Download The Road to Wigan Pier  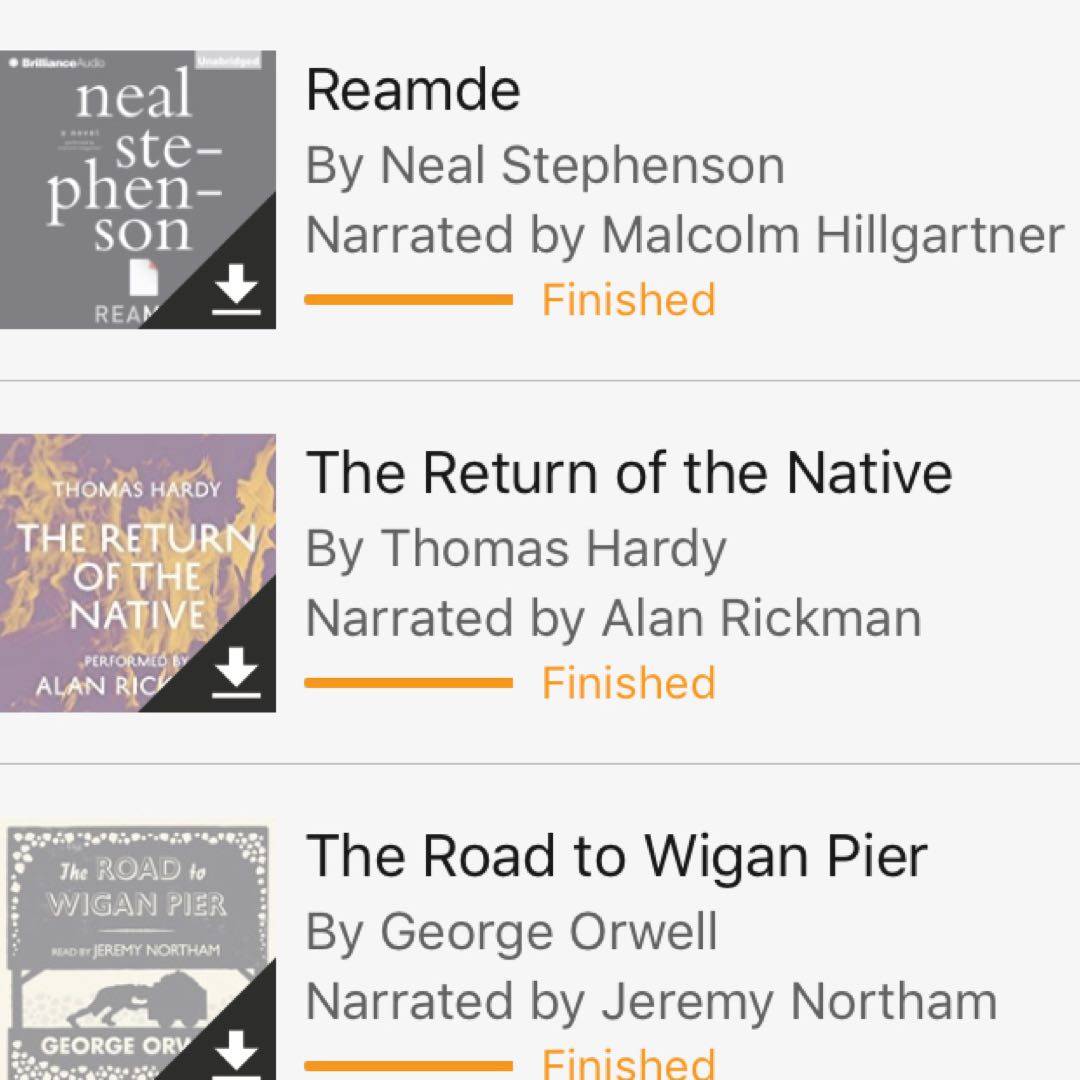(237, 1052)
